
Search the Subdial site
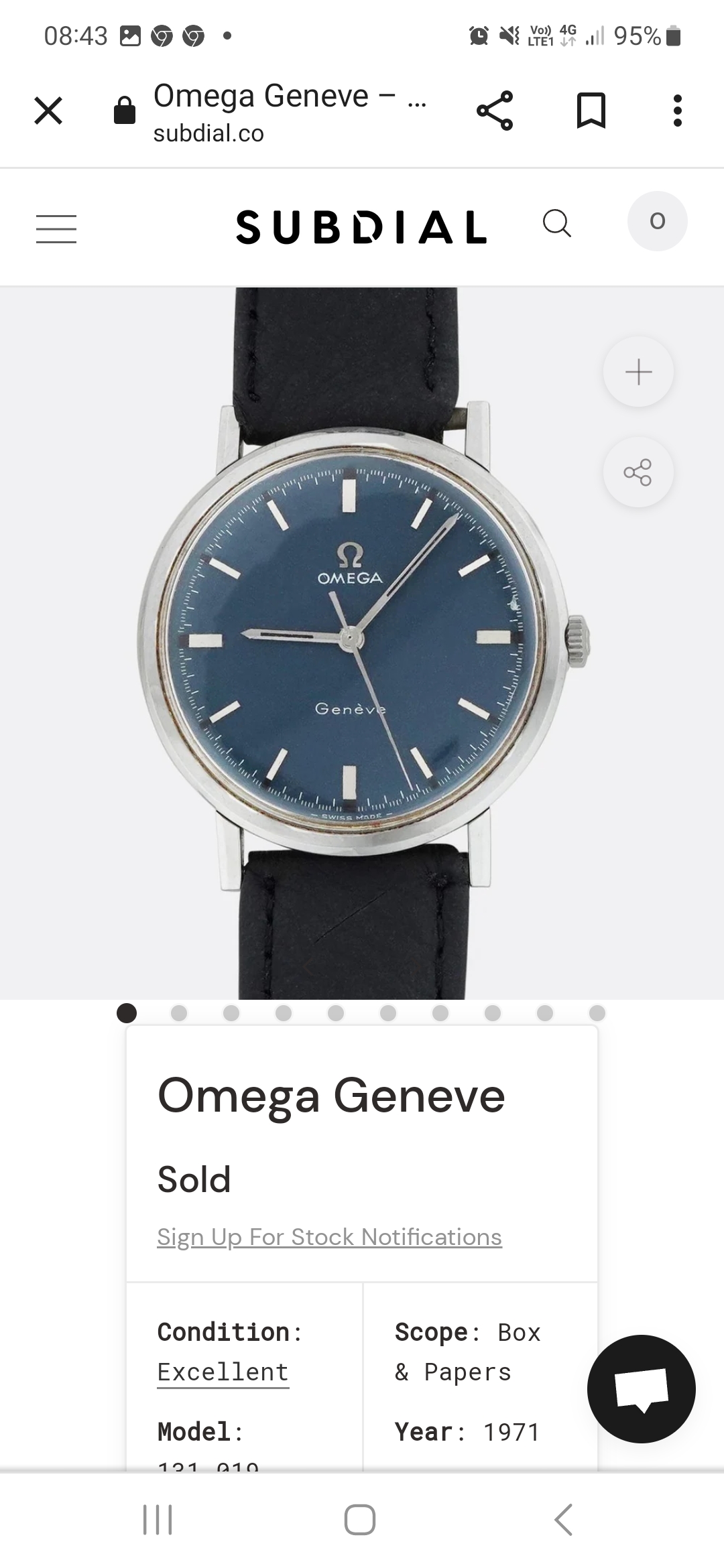point(556,223)
